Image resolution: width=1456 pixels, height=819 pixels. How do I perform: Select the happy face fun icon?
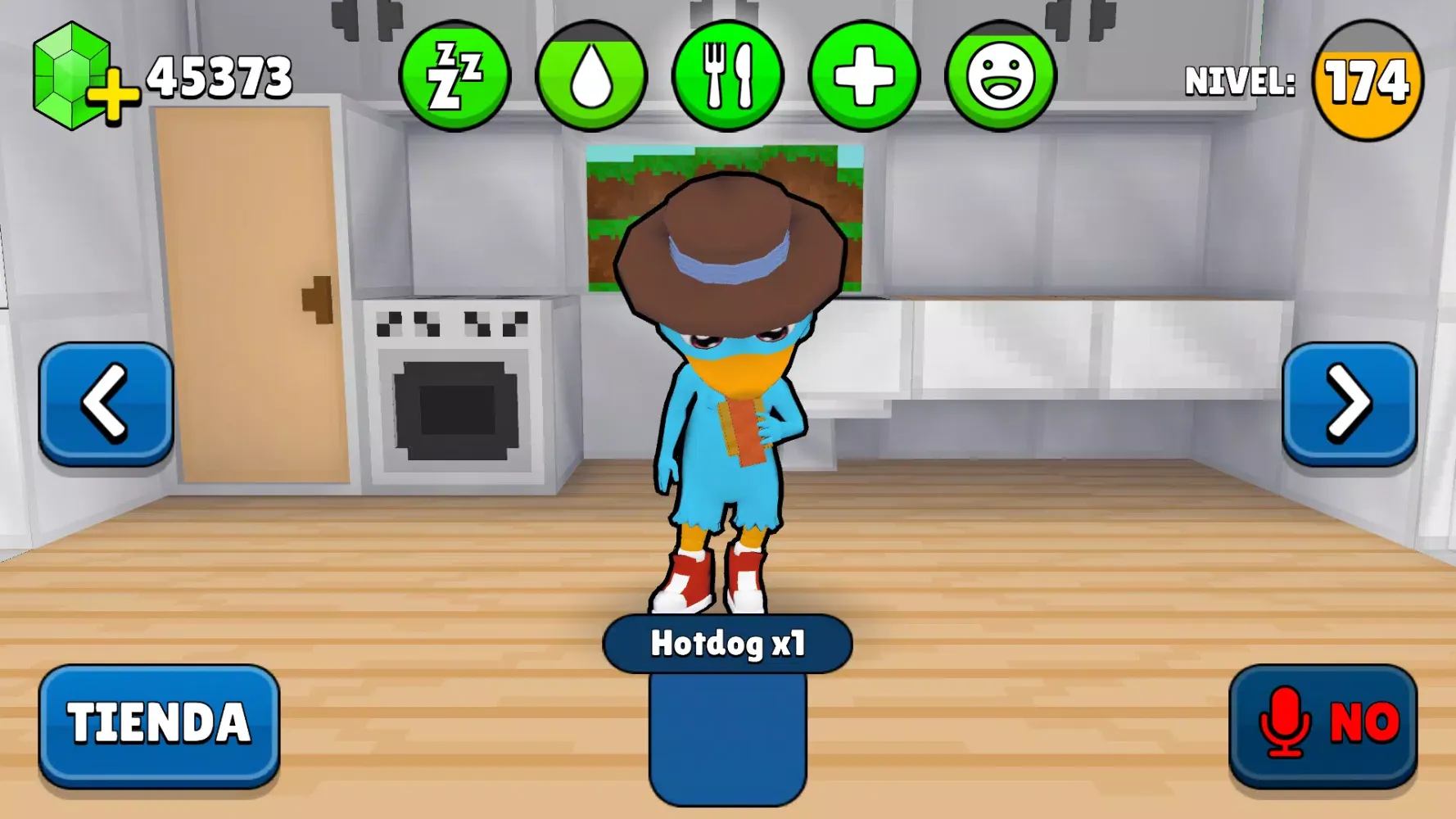(1001, 76)
